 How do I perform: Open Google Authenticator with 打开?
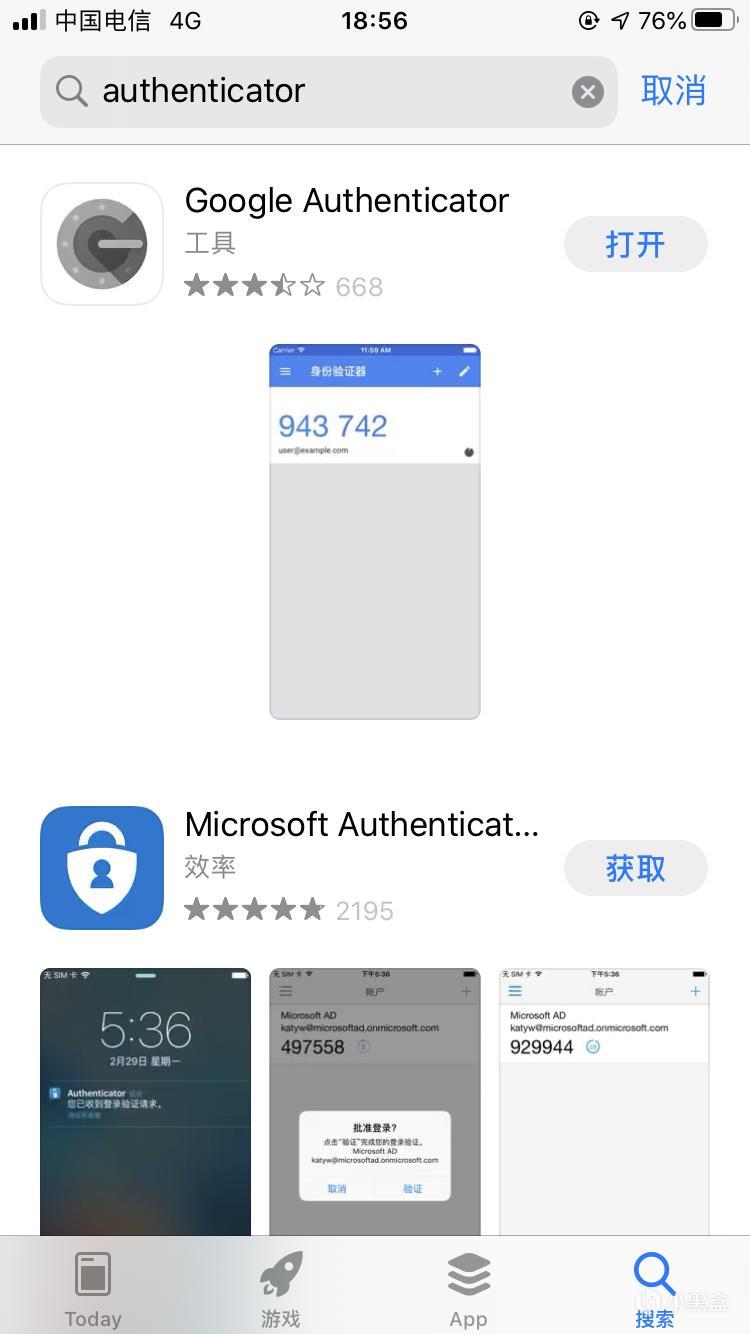pos(636,244)
